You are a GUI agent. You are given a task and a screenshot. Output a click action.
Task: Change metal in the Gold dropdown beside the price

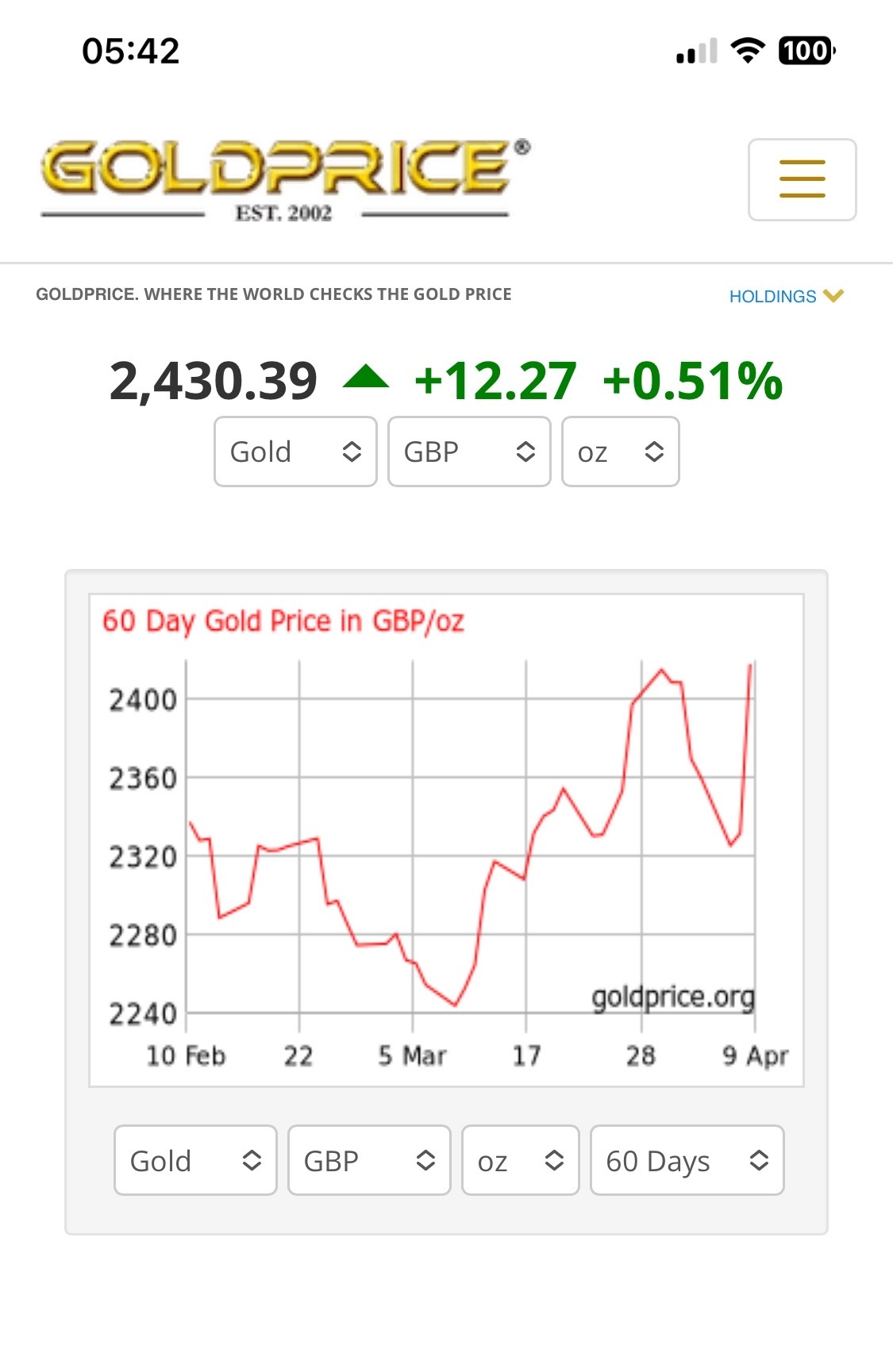click(x=295, y=452)
